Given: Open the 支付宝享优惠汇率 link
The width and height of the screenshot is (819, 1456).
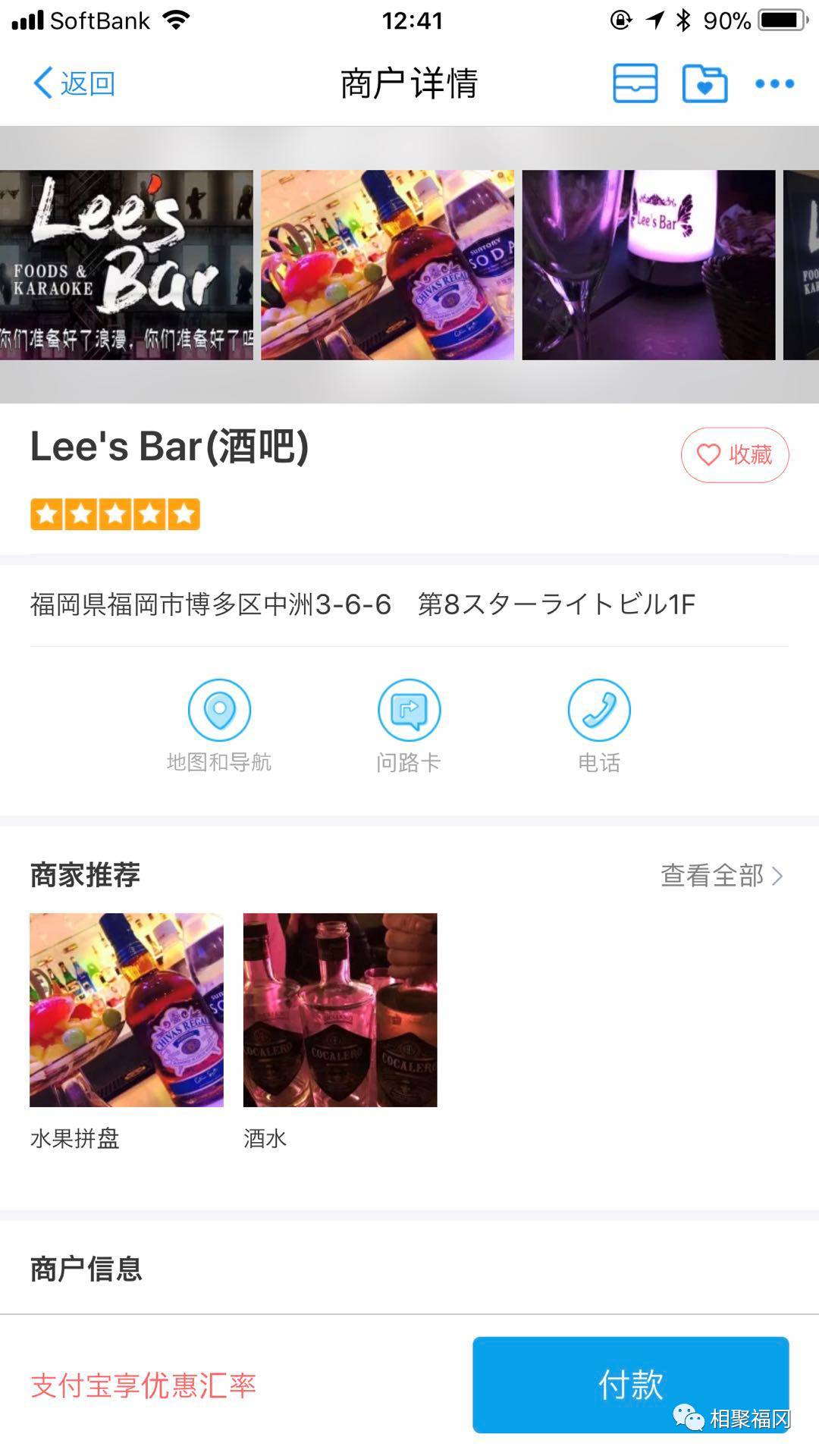Looking at the screenshot, I should 143,1385.
